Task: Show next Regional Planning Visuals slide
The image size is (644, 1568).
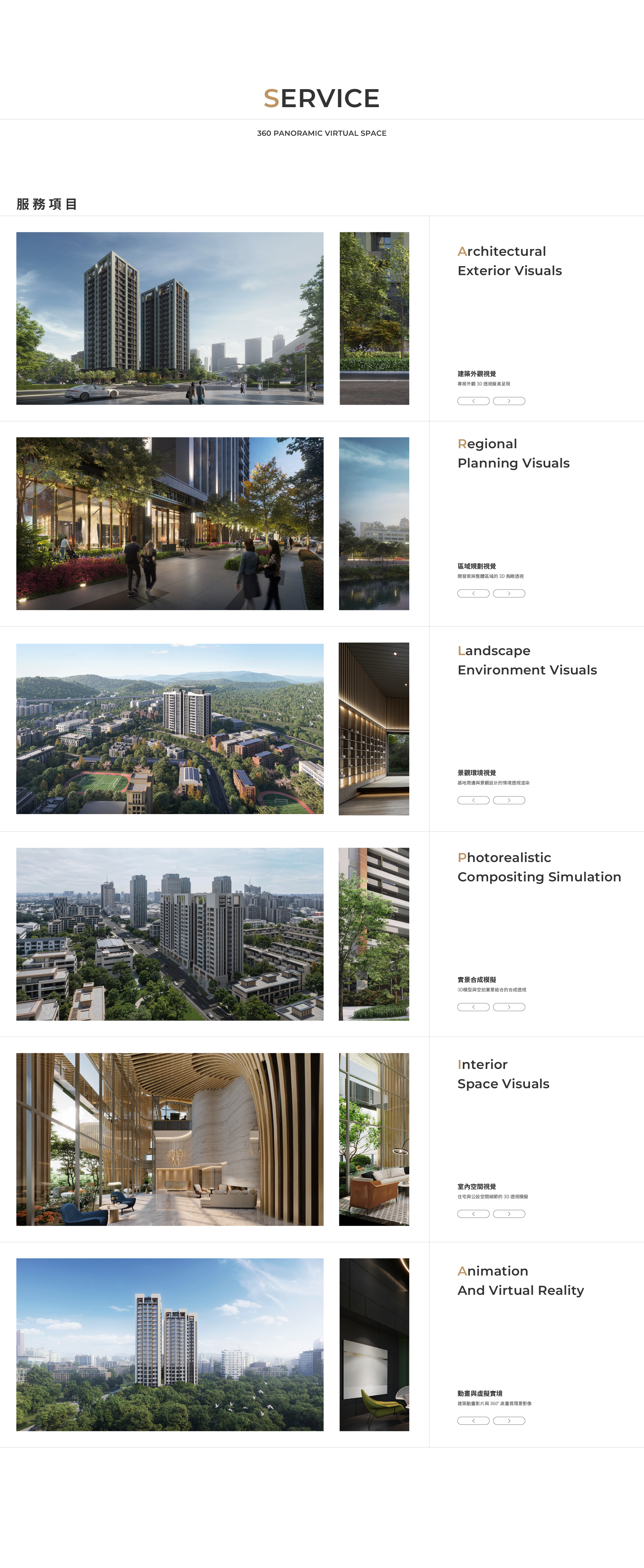Action: tap(509, 593)
